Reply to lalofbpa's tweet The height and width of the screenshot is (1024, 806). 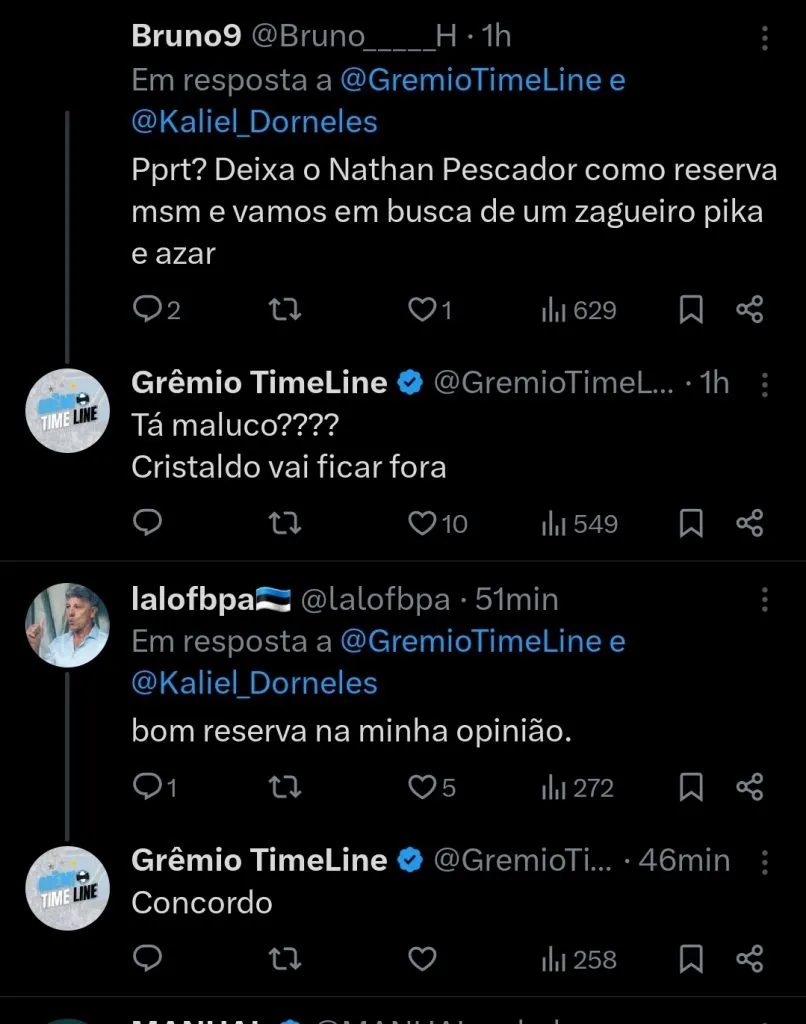coord(148,787)
